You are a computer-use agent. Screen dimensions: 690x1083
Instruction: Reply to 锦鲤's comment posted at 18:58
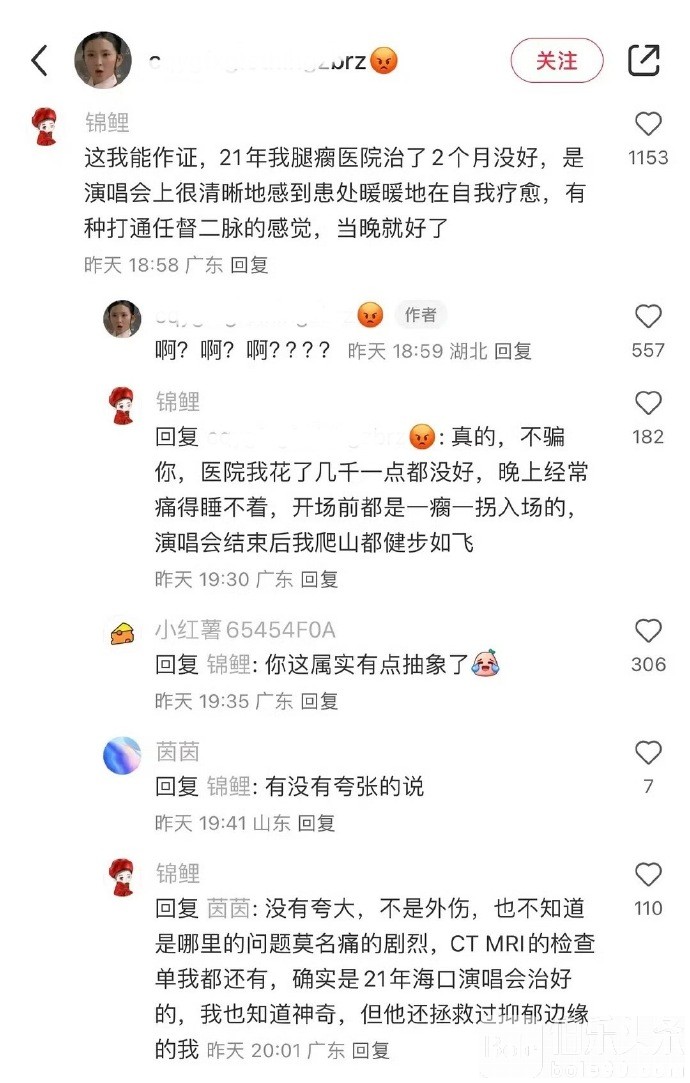click(250, 266)
